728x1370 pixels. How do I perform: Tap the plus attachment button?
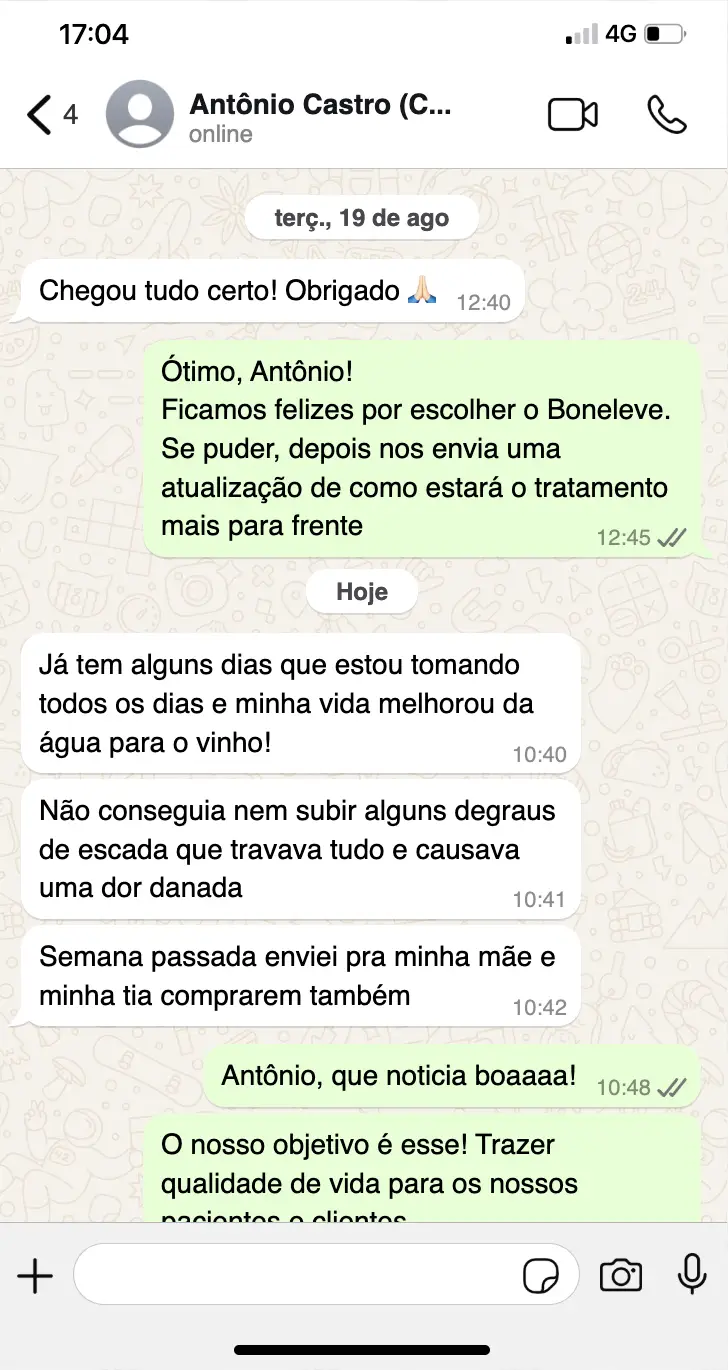tap(36, 1275)
